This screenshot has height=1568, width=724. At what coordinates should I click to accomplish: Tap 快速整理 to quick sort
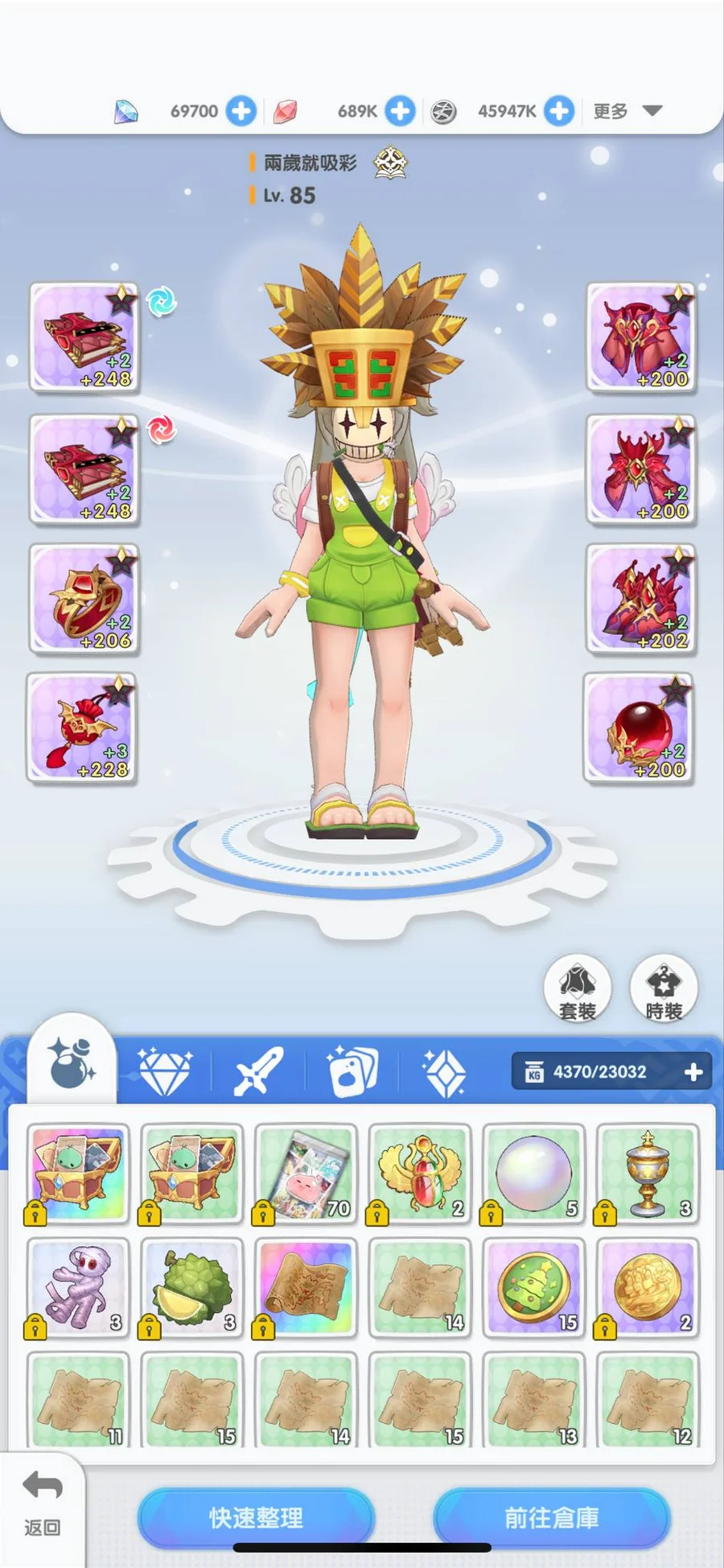click(x=256, y=1517)
